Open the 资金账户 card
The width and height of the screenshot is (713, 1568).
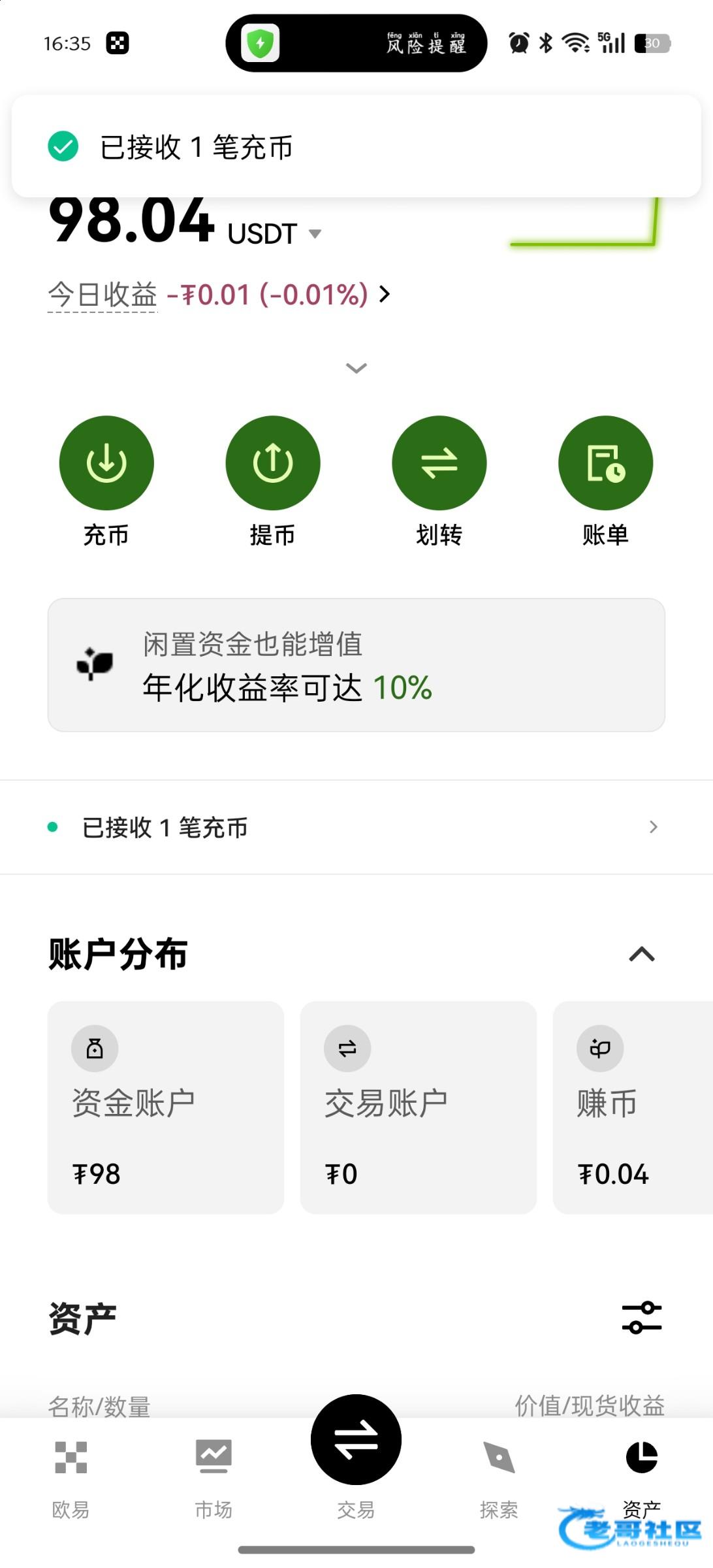point(165,1107)
